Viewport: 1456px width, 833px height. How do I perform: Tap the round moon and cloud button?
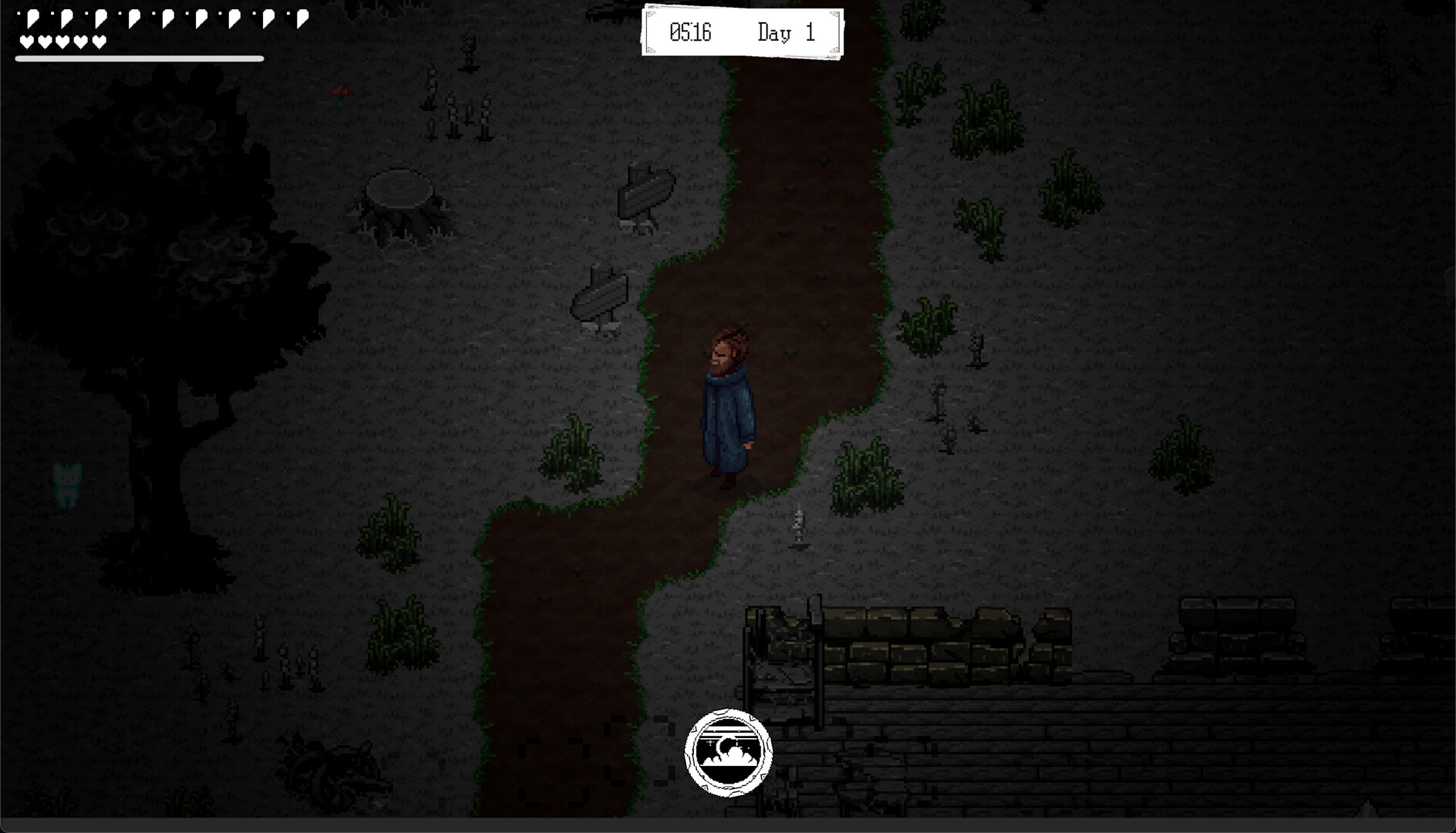[728, 753]
